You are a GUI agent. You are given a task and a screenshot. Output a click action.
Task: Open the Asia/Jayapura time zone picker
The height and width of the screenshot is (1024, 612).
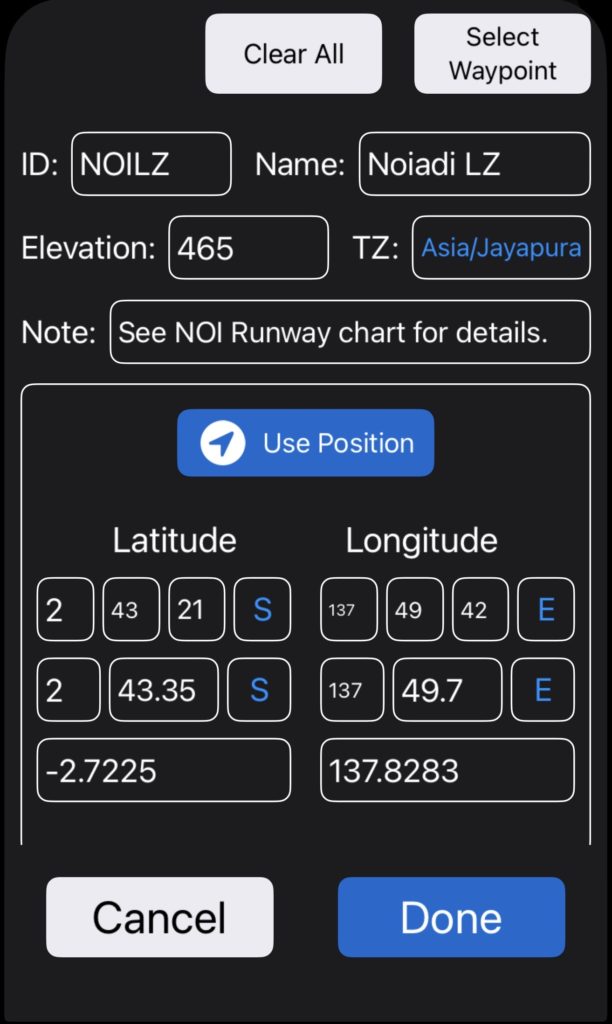(x=501, y=248)
